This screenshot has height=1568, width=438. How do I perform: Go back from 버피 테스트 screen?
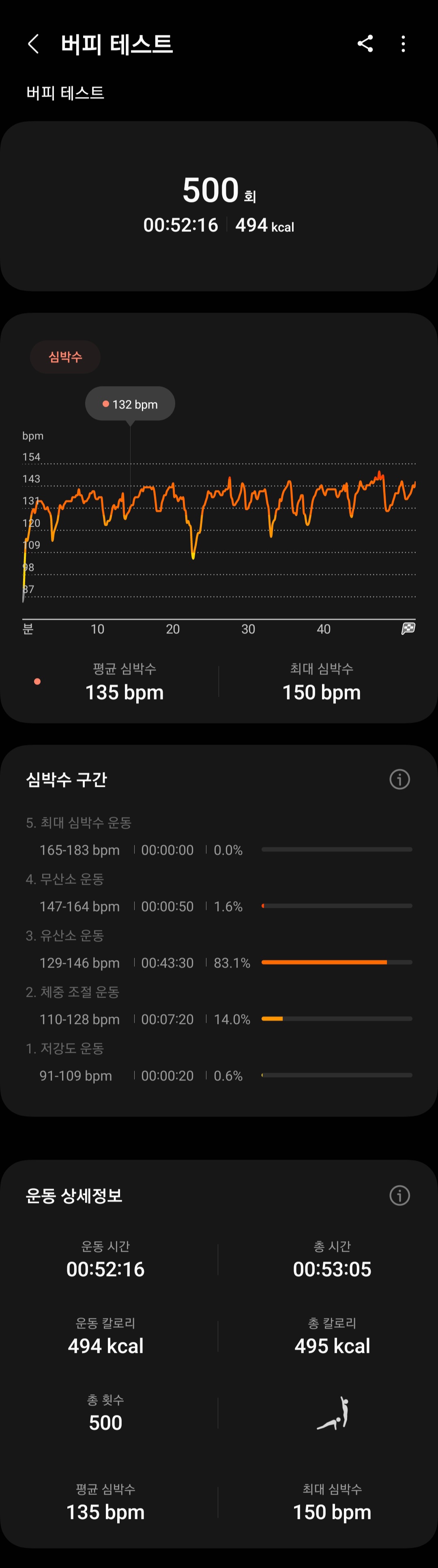coord(33,44)
